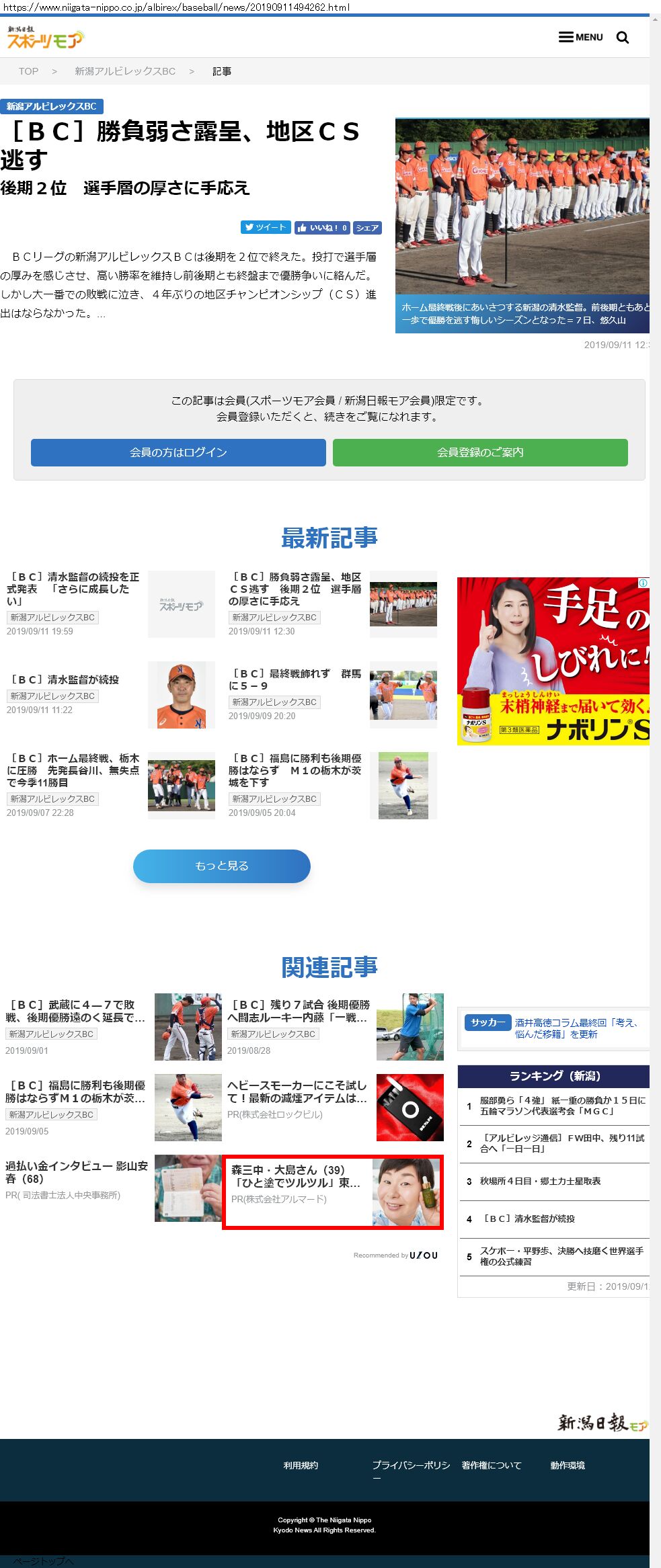Tap 会員の方はログイン button

click(178, 452)
